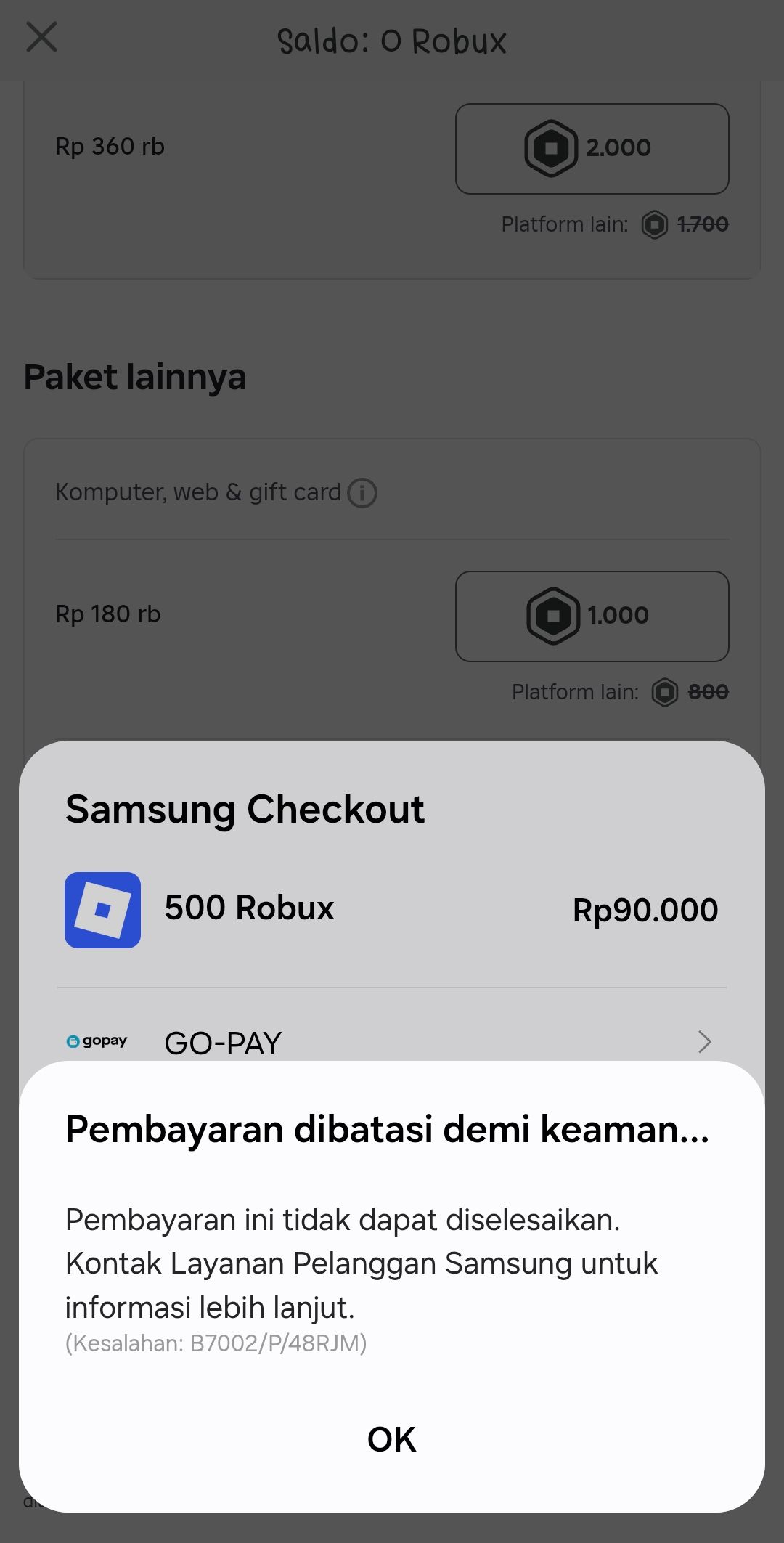The height and width of the screenshot is (1543, 784).
Task: Expand the Paket lainnya section
Action: pos(135,376)
